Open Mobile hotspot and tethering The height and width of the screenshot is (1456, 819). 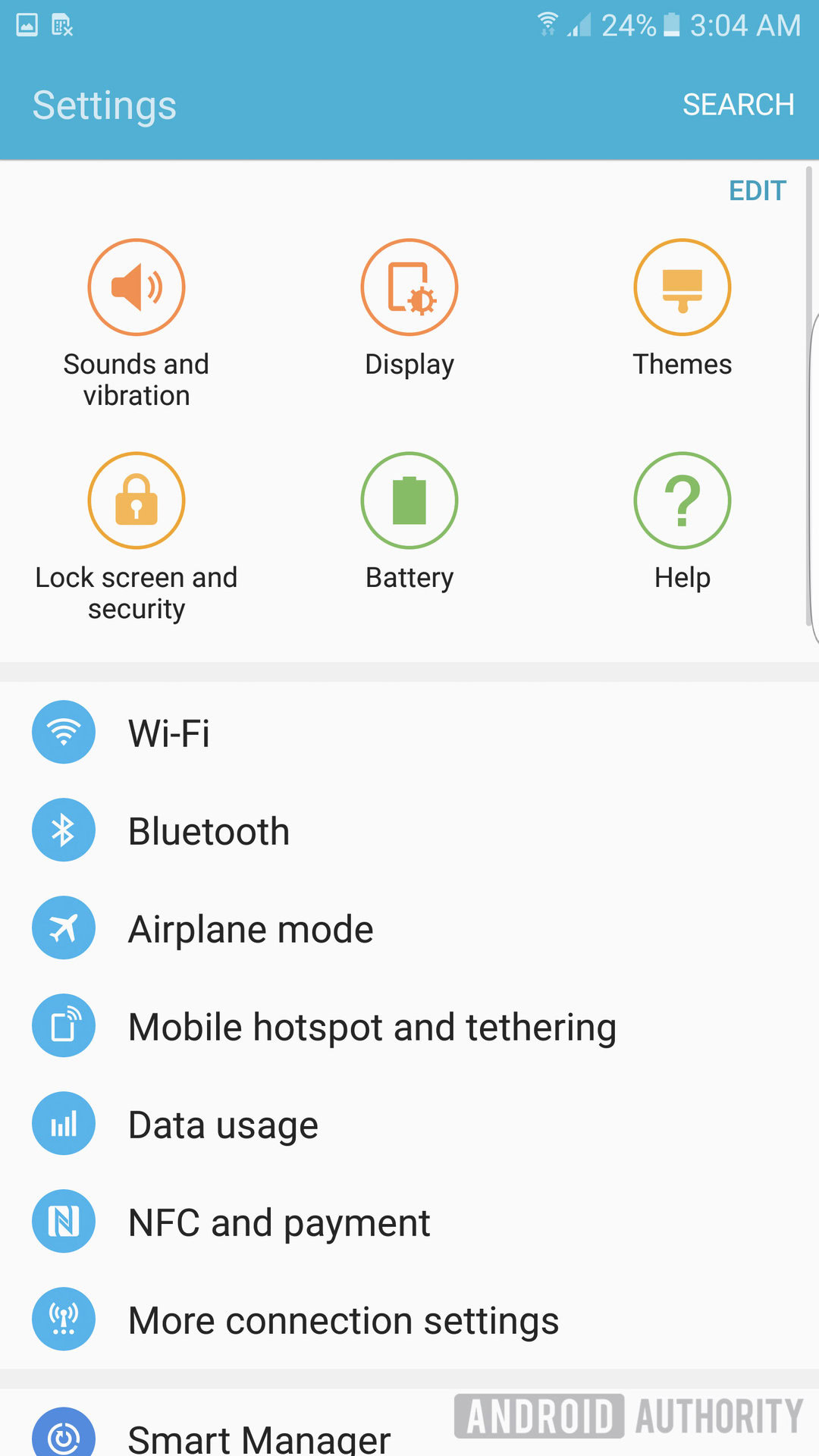(x=372, y=1027)
